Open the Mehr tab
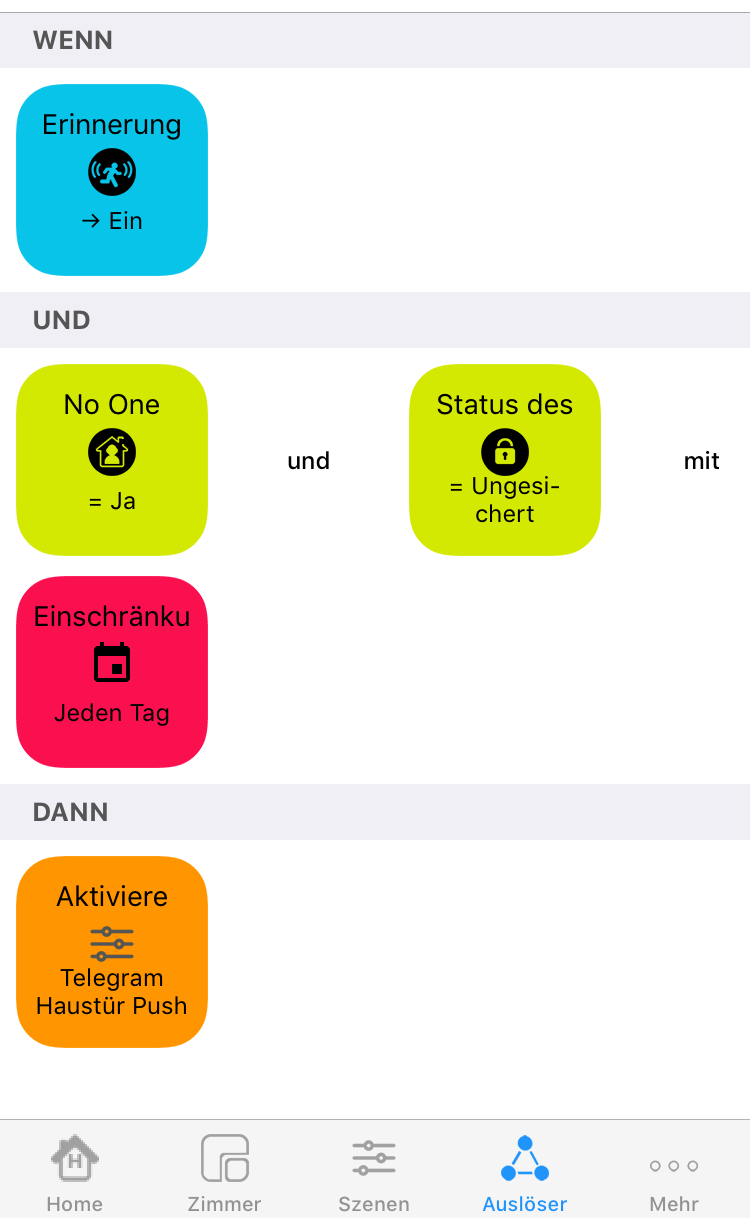This screenshot has width=750, height=1218. pos(674,1172)
